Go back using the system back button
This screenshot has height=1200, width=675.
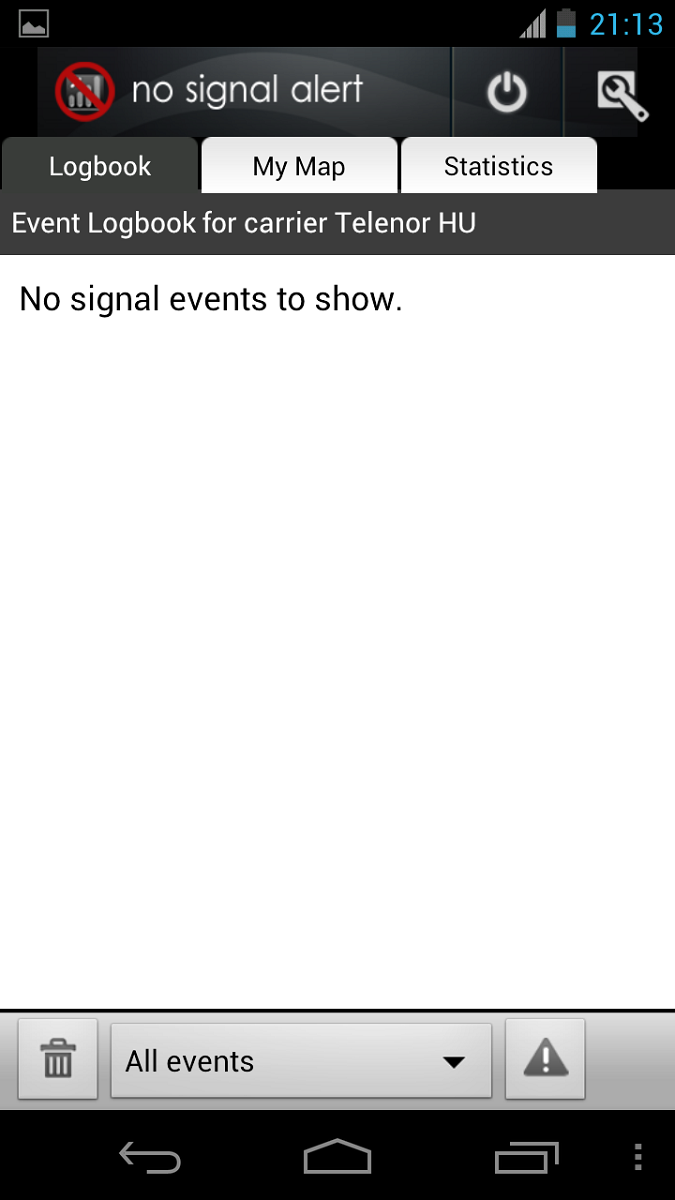[150, 1158]
